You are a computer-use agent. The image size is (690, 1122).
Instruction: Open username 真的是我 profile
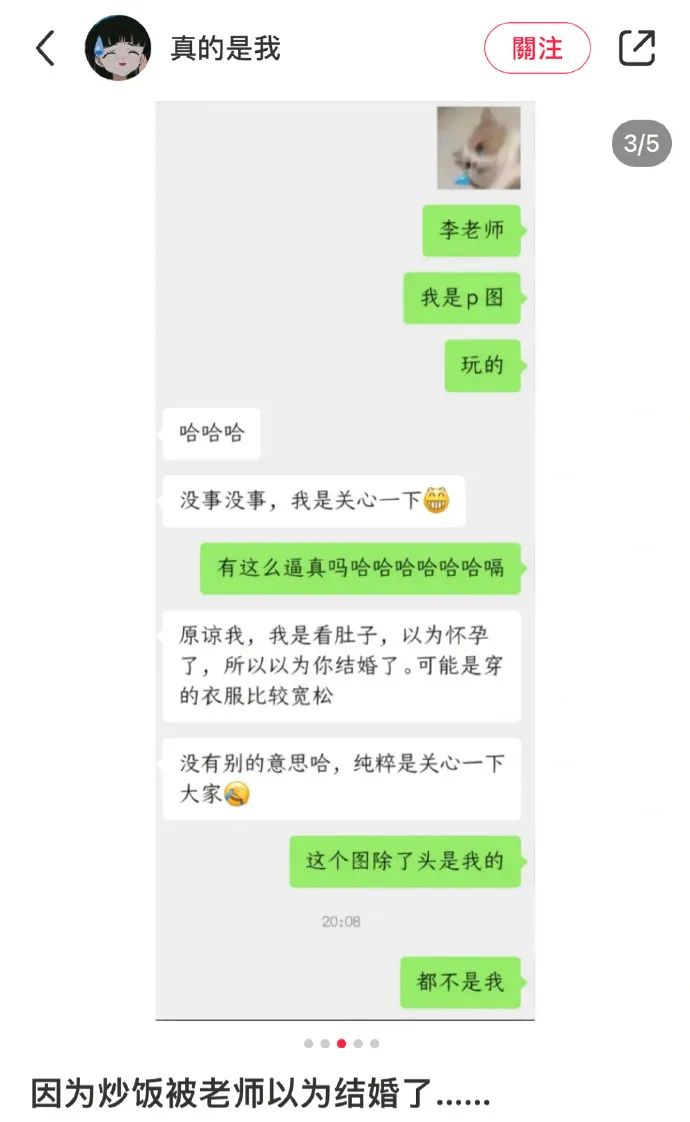coord(225,48)
